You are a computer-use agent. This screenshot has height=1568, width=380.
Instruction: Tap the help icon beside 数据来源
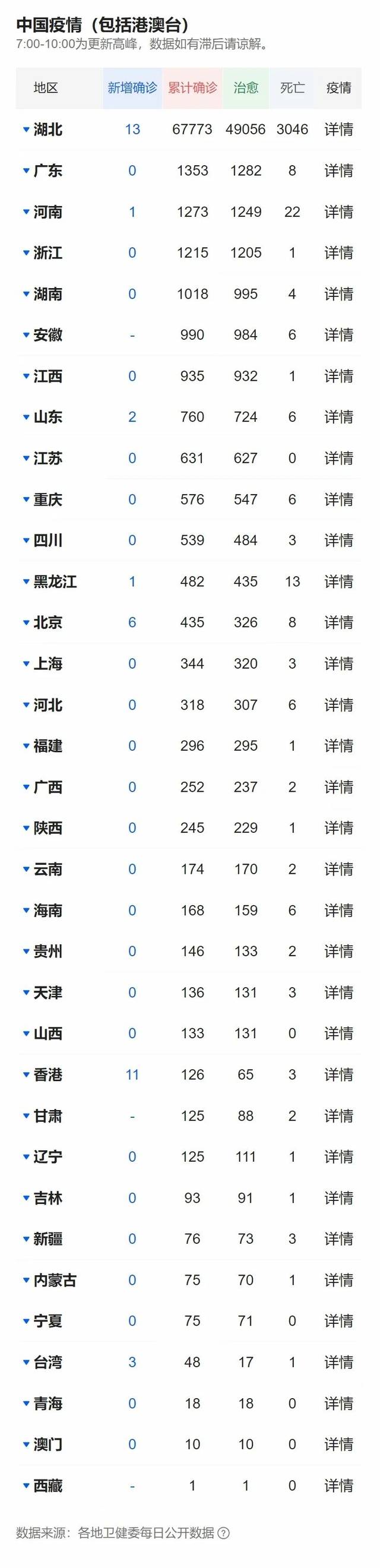223,1534
